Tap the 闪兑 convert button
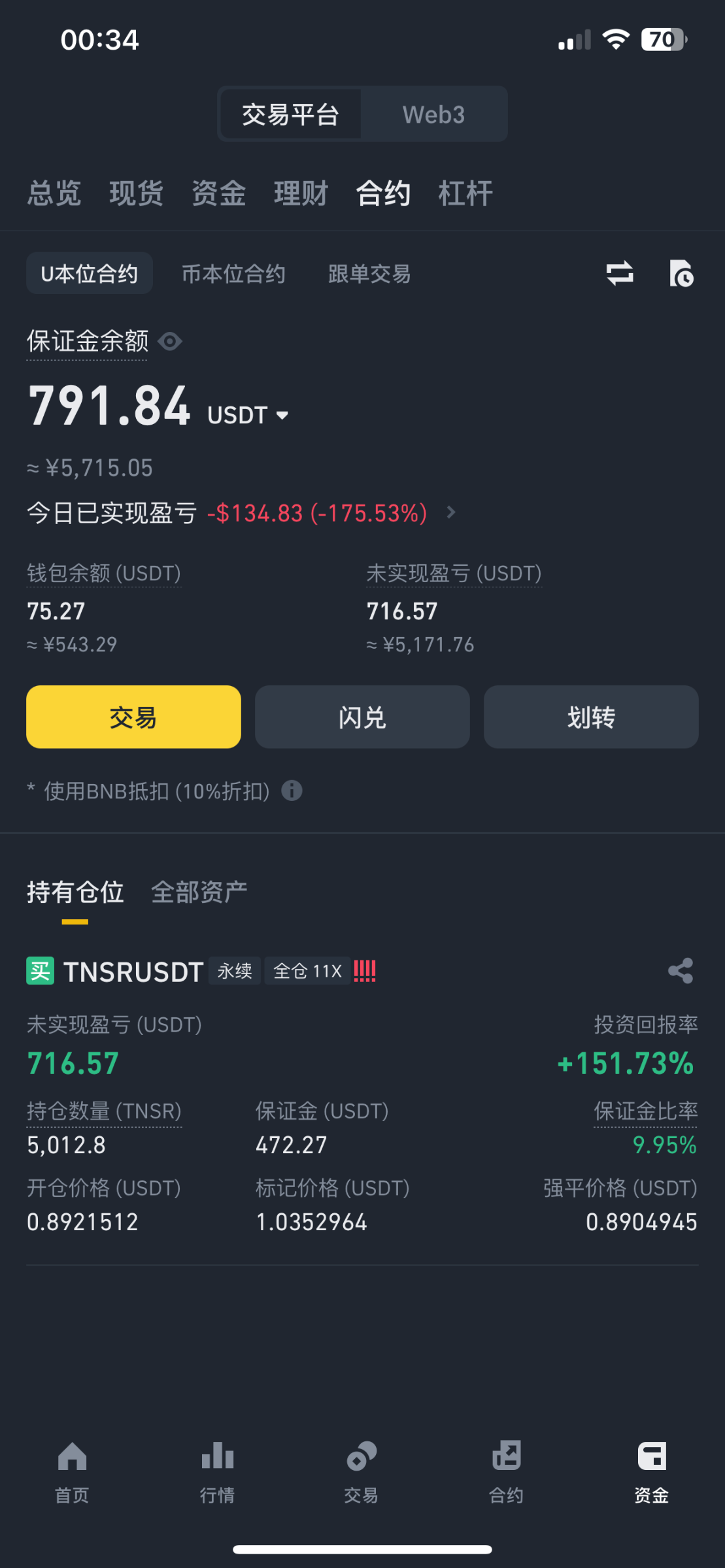 362,717
